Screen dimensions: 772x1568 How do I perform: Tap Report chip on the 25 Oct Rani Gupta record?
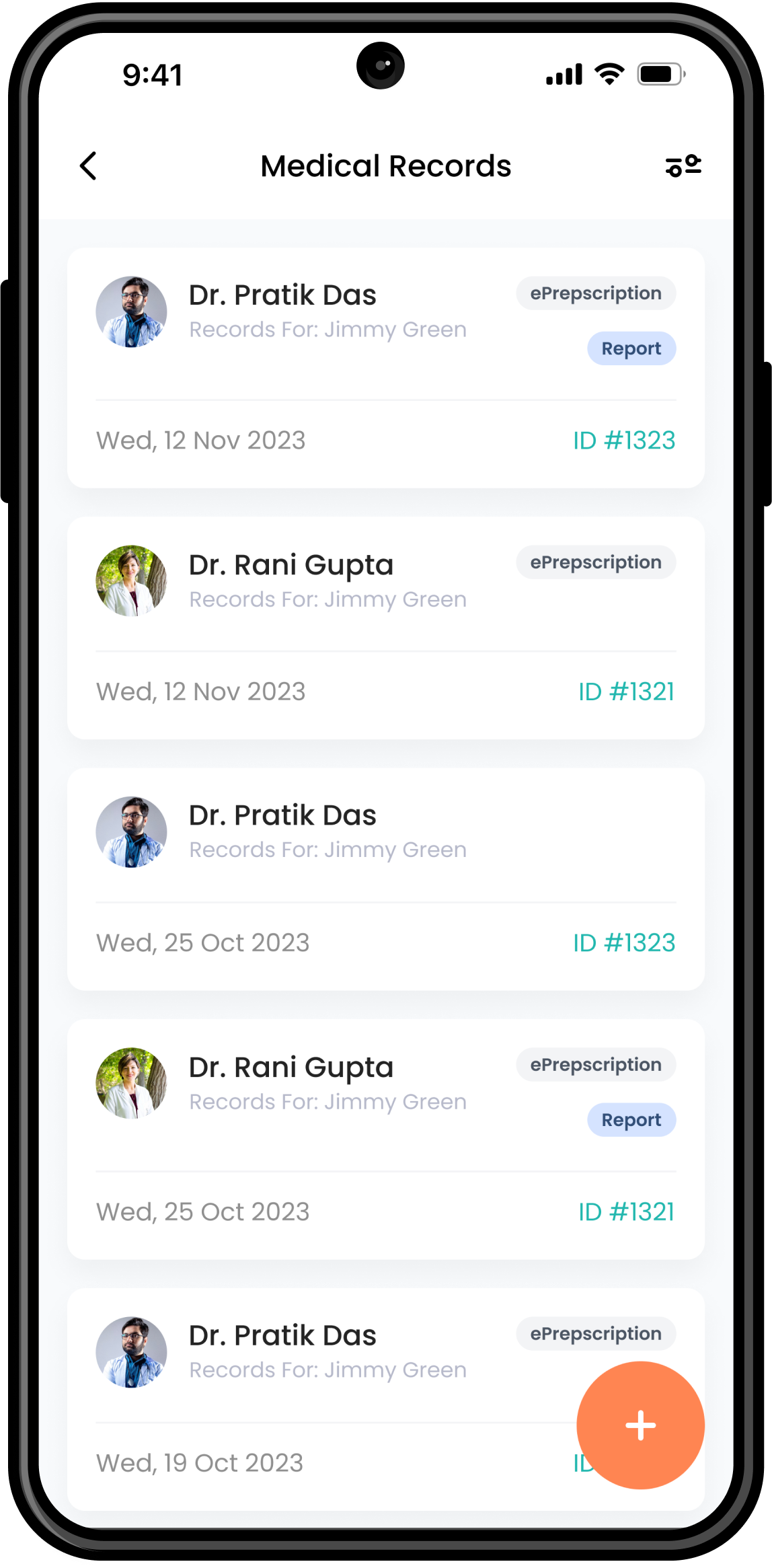tap(631, 1120)
